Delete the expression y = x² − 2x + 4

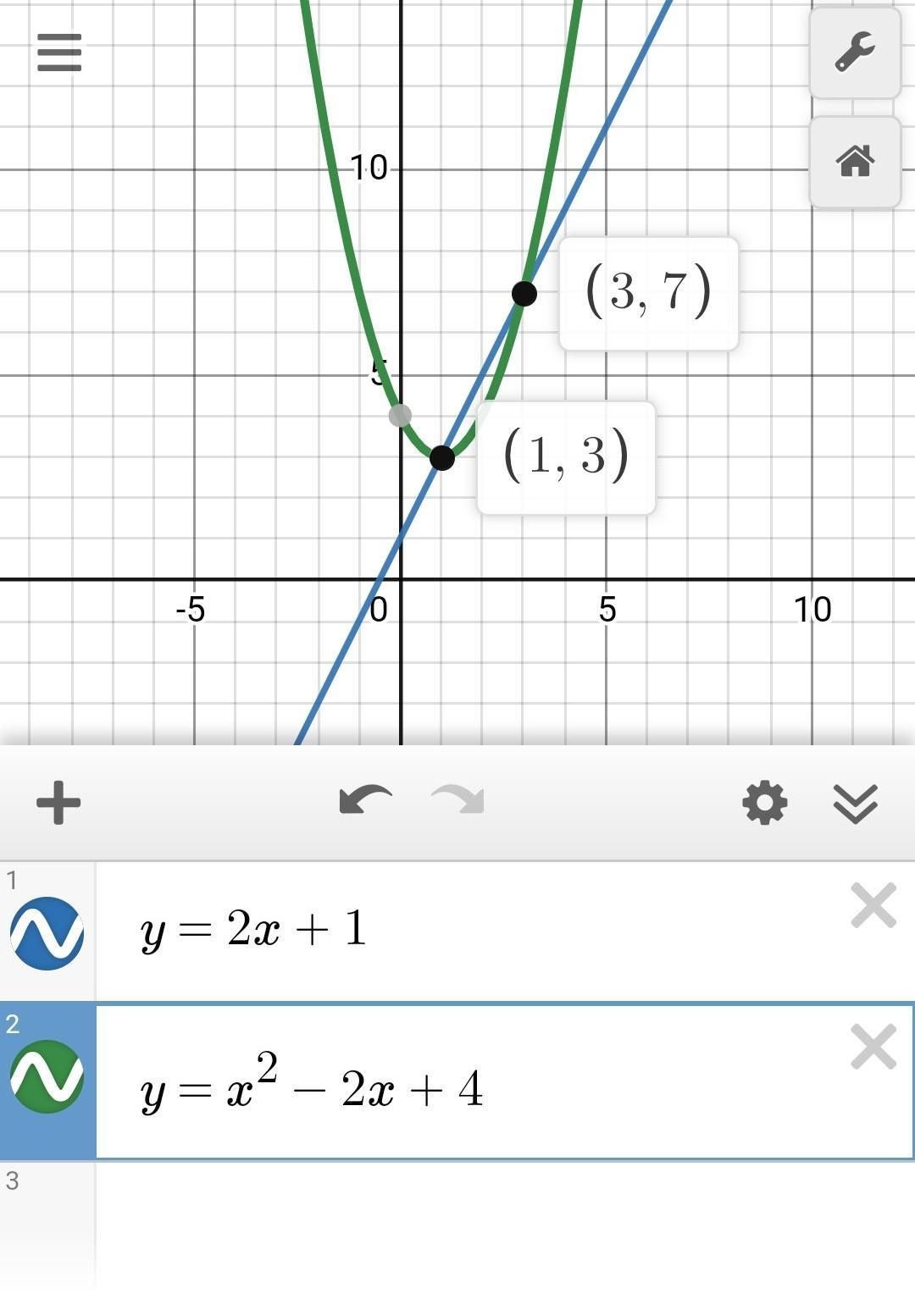[x=873, y=1048]
